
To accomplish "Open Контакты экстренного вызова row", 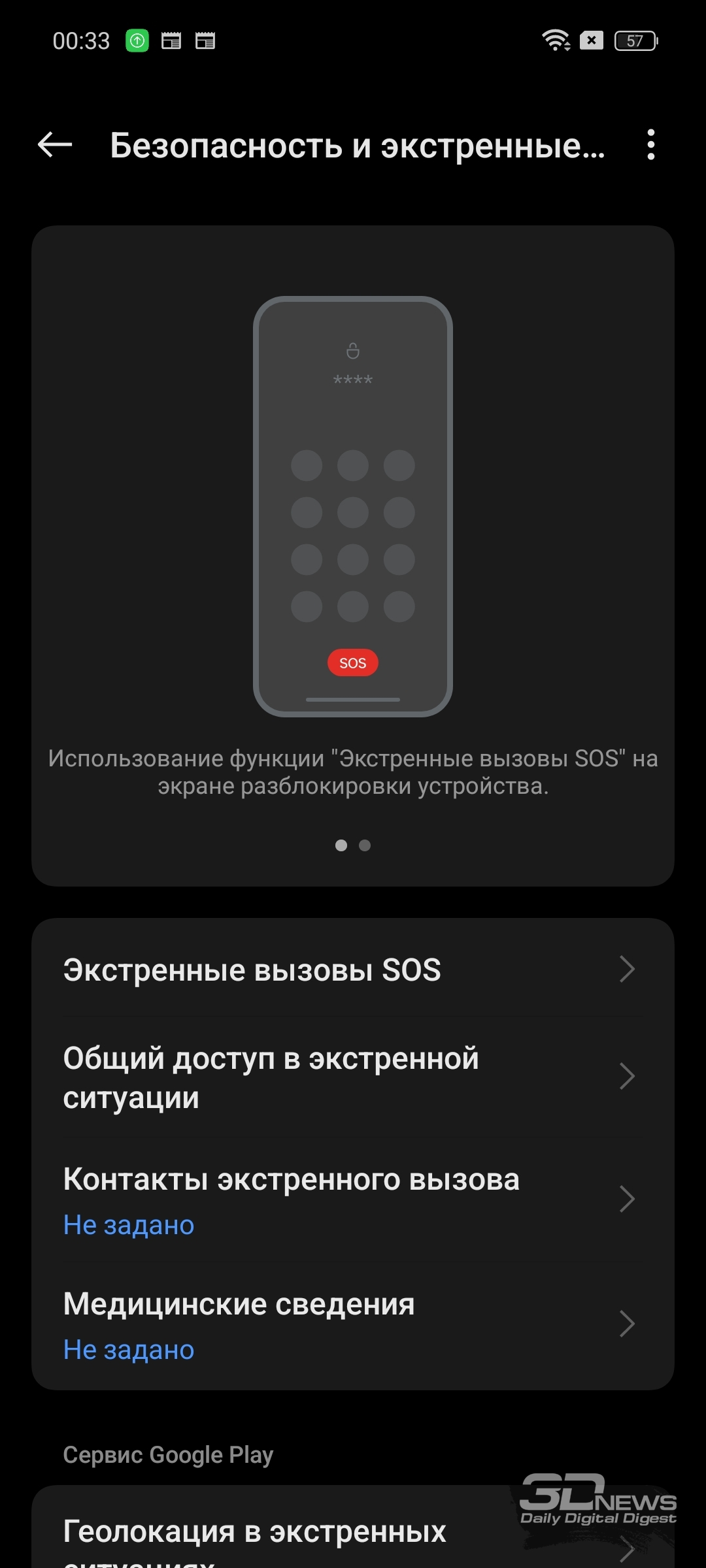I will point(353,1200).
